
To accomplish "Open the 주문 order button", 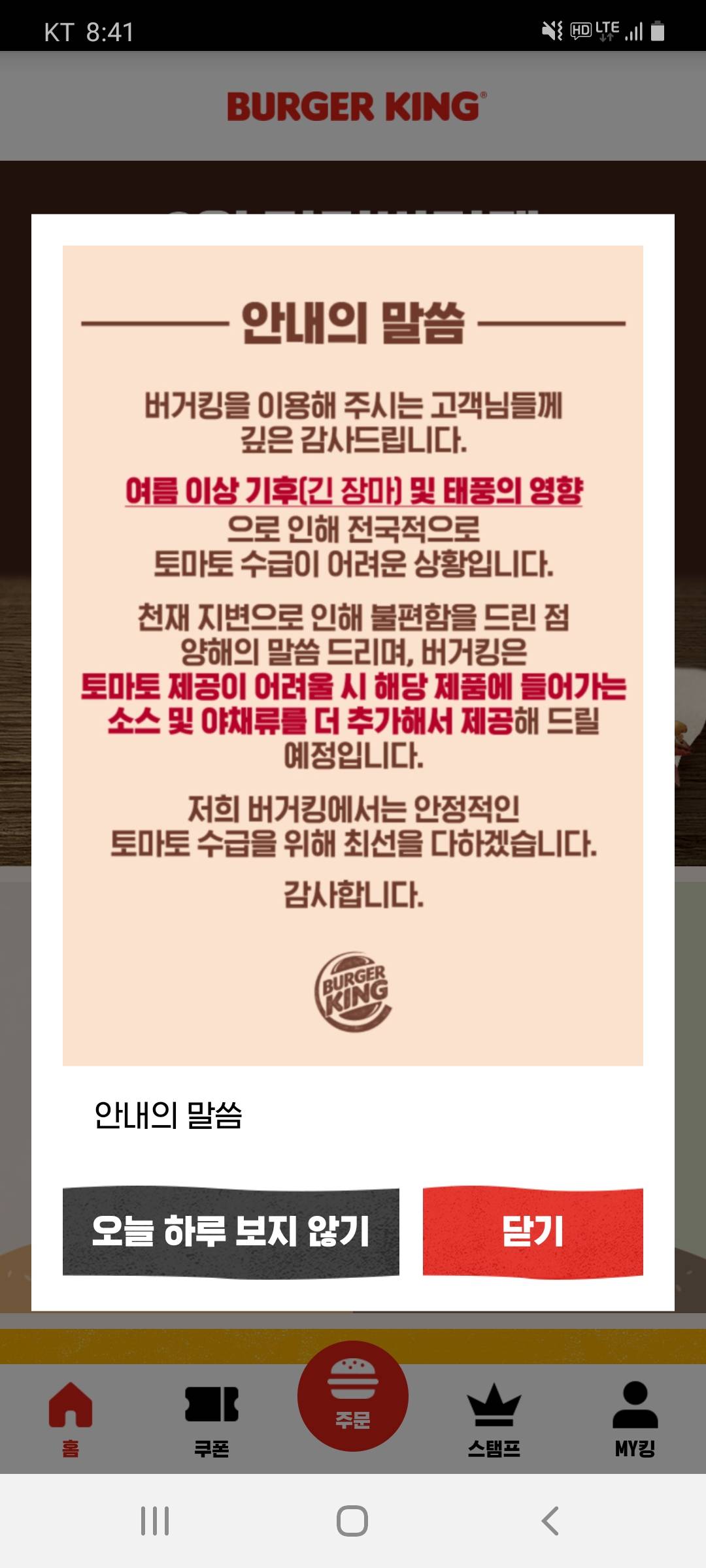I will point(353,1397).
